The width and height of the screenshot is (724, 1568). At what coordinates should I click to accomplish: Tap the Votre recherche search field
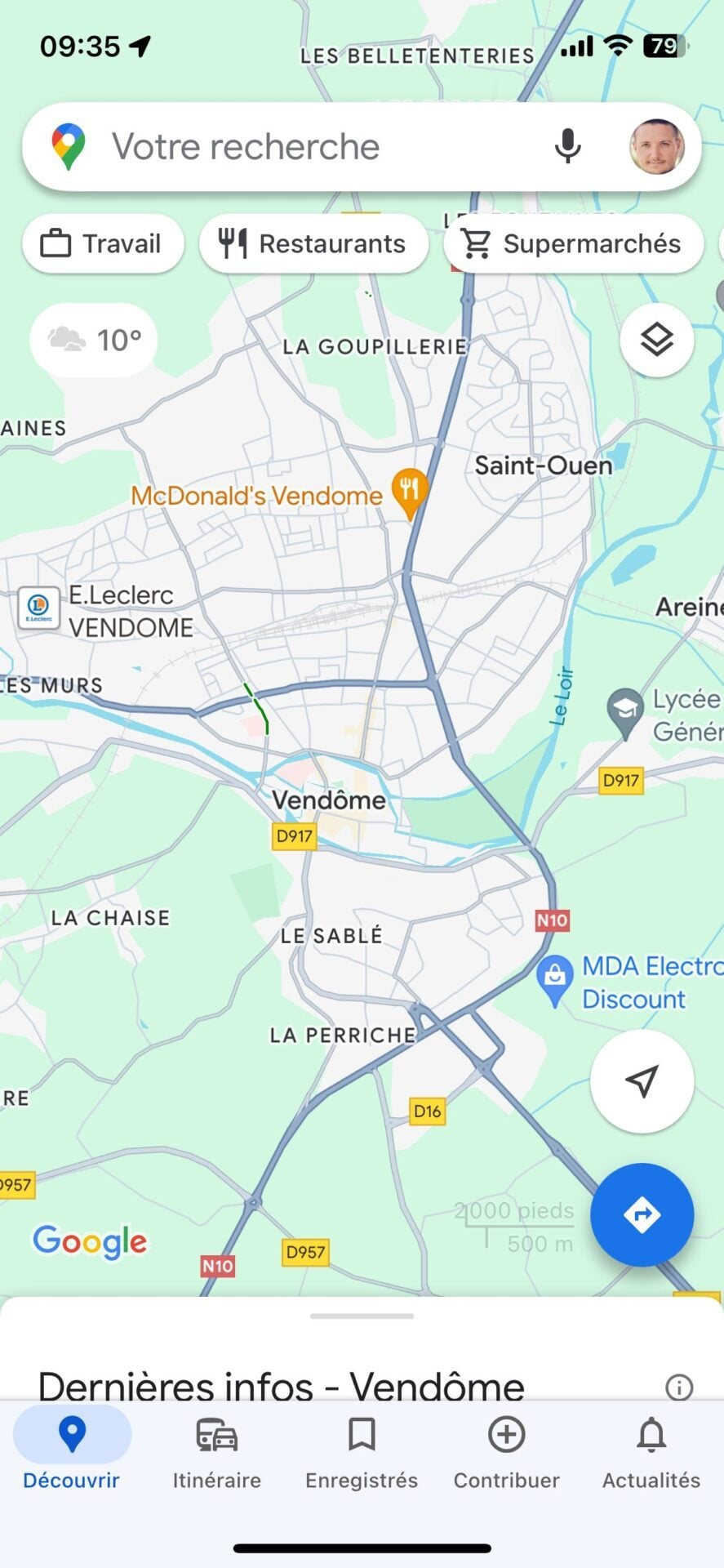coord(245,147)
